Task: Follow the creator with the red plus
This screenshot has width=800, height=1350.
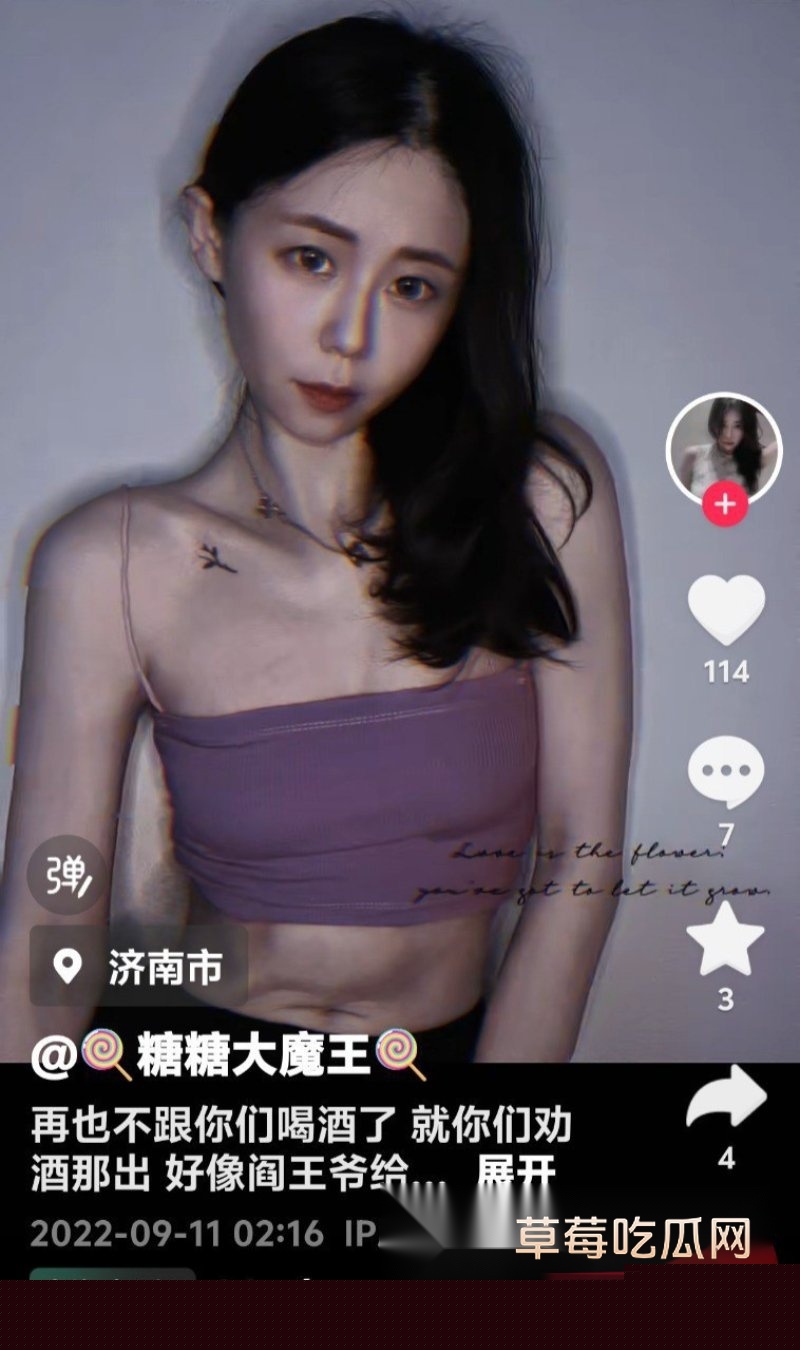Action: pyautogui.click(x=725, y=506)
